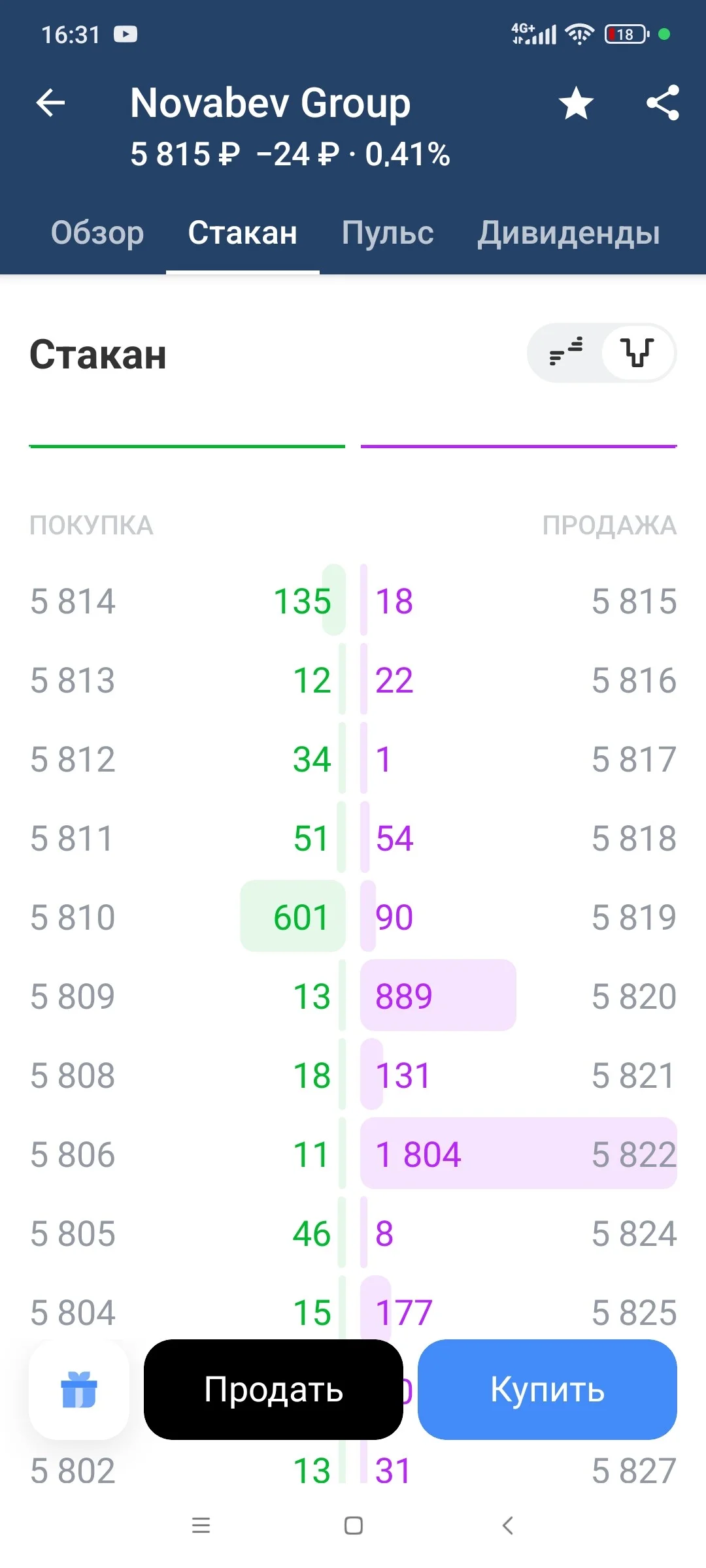Viewport: 706px width, 1568px height.
Task: Share Novabev Group via the share icon
Action: pyautogui.click(x=663, y=103)
